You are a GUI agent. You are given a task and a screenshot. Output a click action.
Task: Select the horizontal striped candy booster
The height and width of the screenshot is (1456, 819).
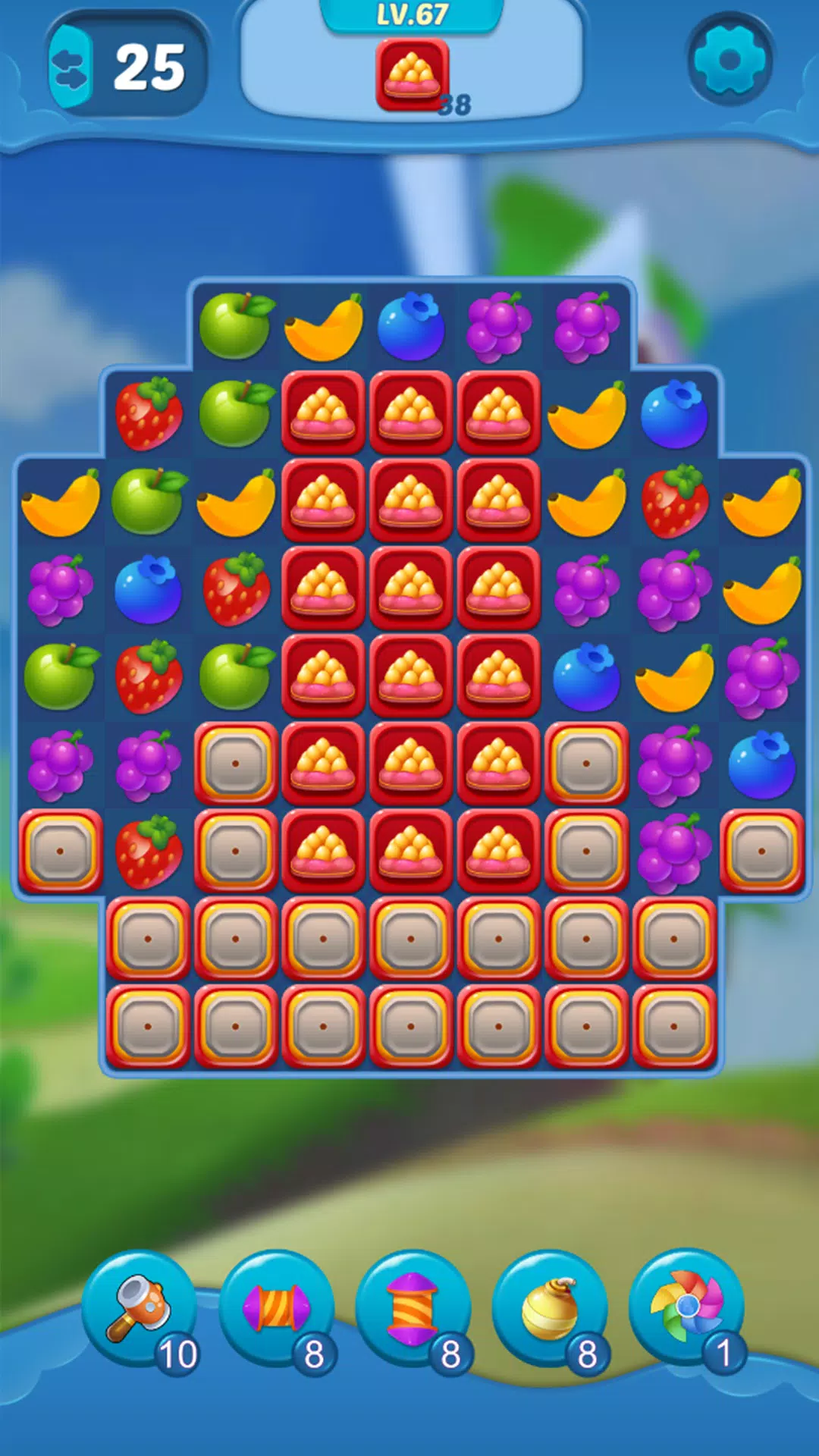[276, 1308]
